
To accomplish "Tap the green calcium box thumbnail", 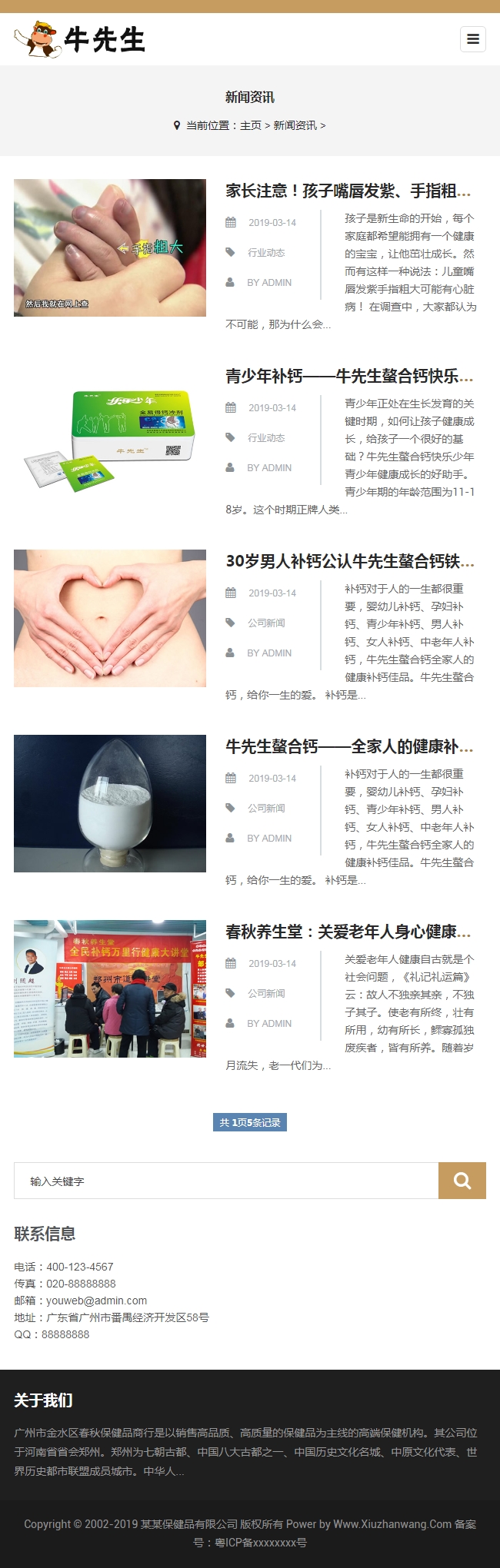I will pyautogui.click(x=110, y=433).
